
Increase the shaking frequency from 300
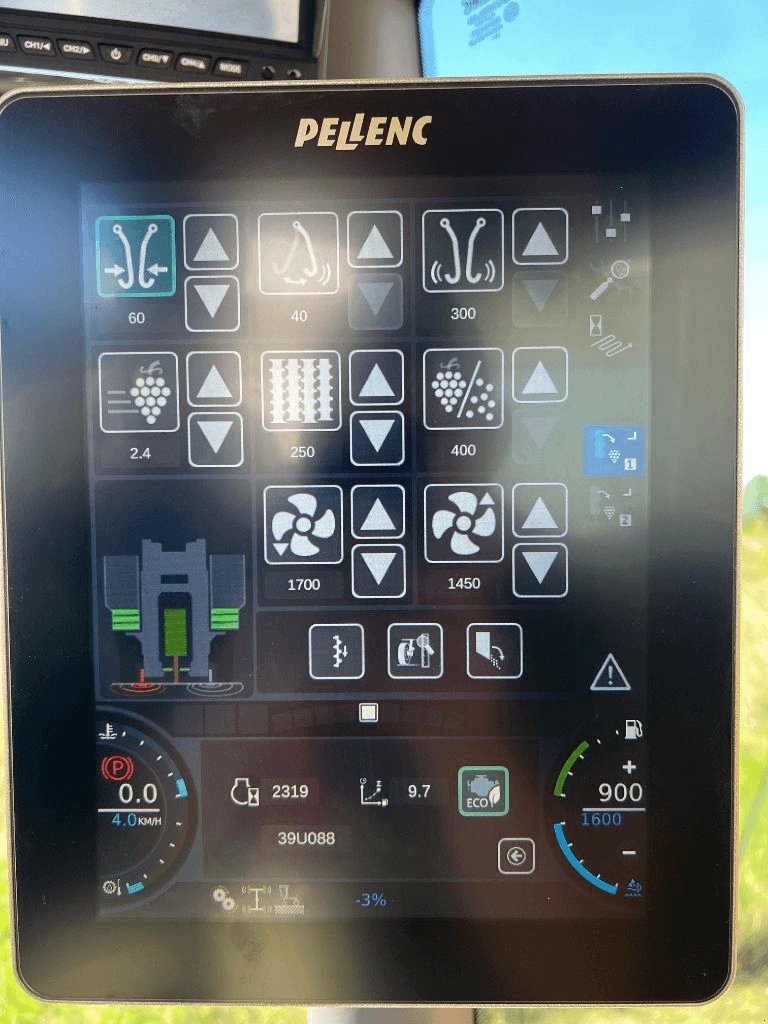(540, 237)
